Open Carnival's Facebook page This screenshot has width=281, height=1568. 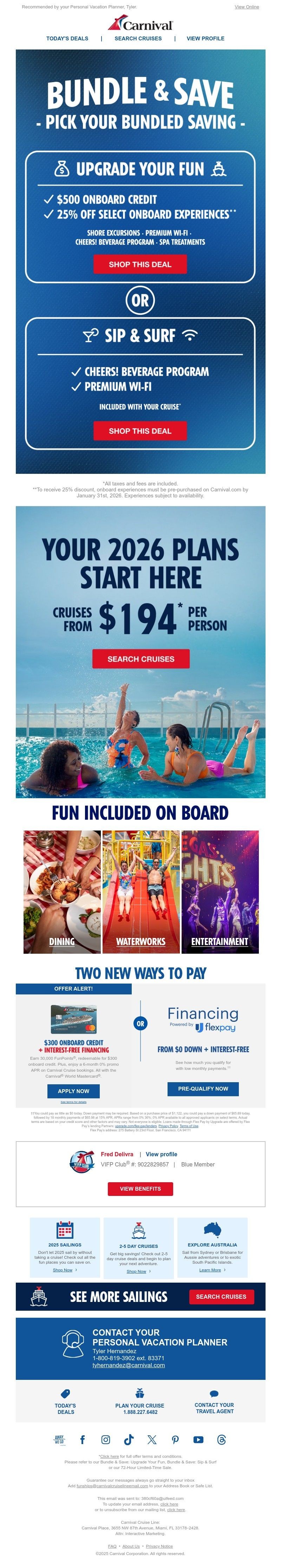click(82, 1440)
